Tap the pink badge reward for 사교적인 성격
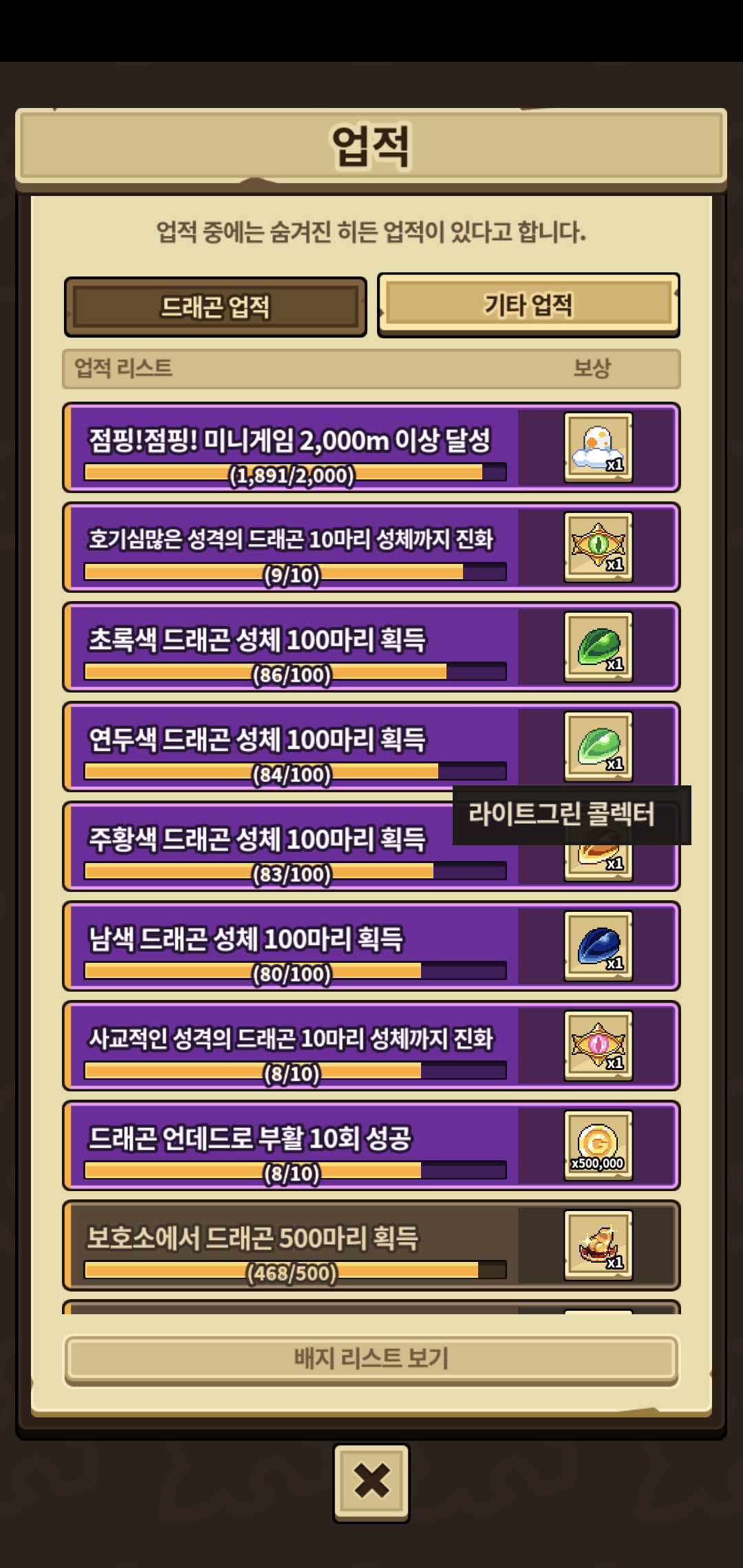Image resolution: width=743 pixels, height=1568 pixels. click(599, 1046)
